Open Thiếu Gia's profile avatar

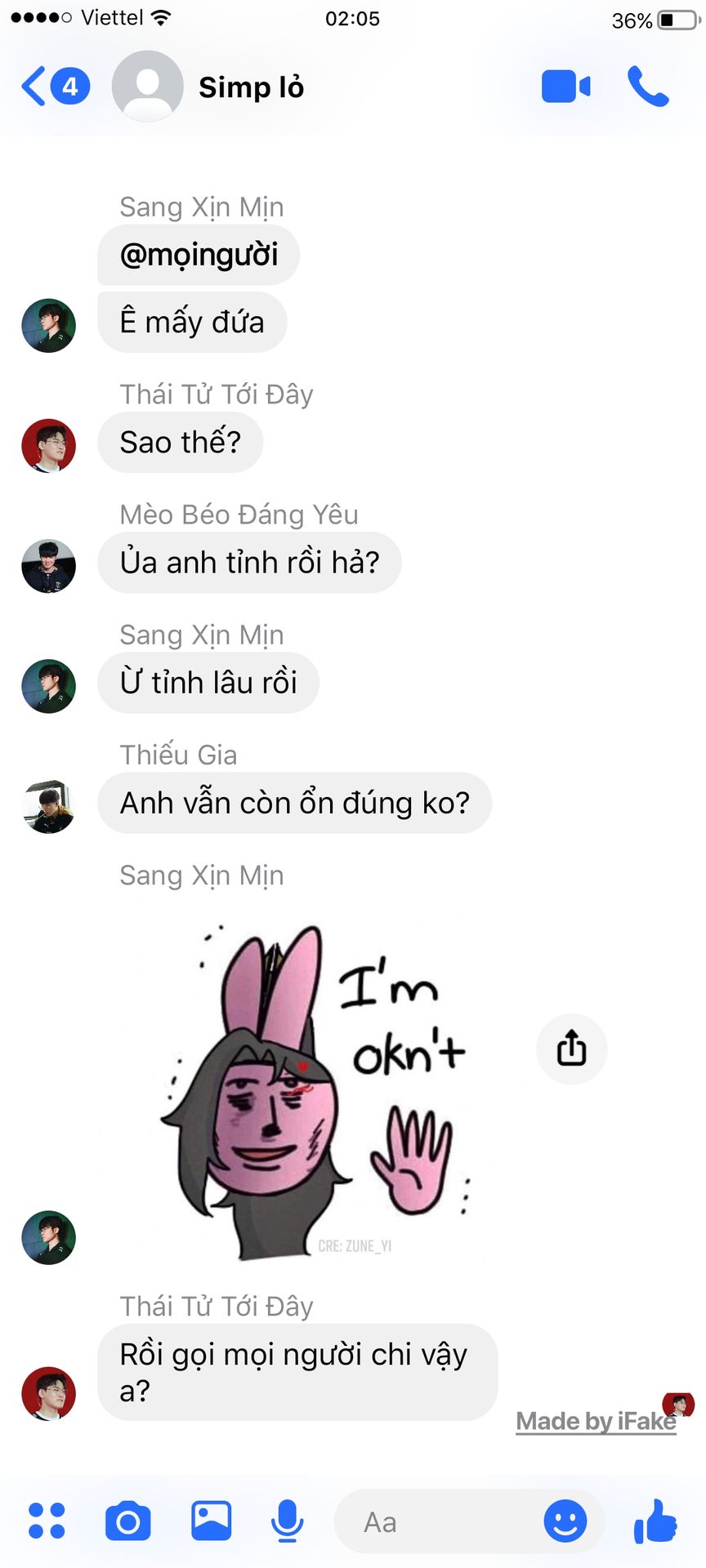pos(48,806)
